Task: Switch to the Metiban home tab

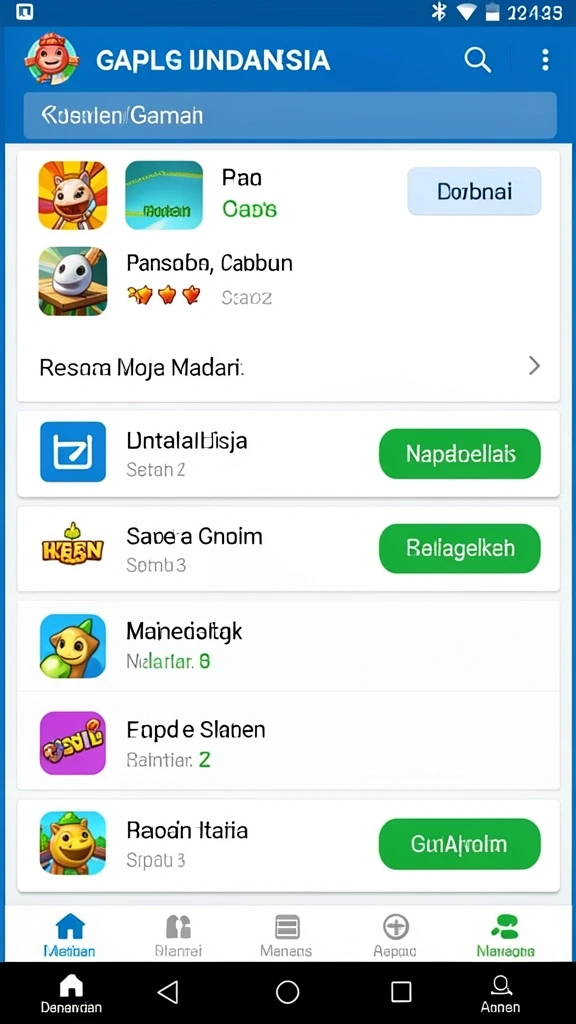Action: [70, 935]
